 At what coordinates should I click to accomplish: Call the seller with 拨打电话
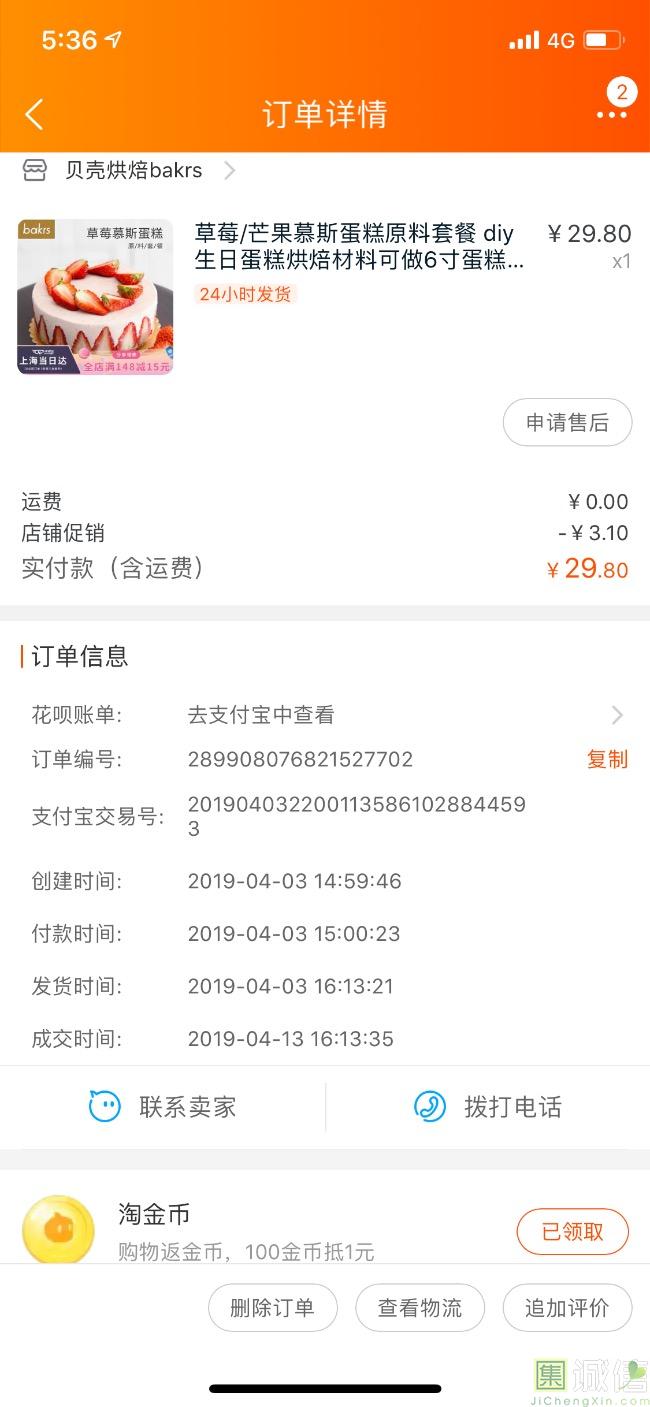488,1107
